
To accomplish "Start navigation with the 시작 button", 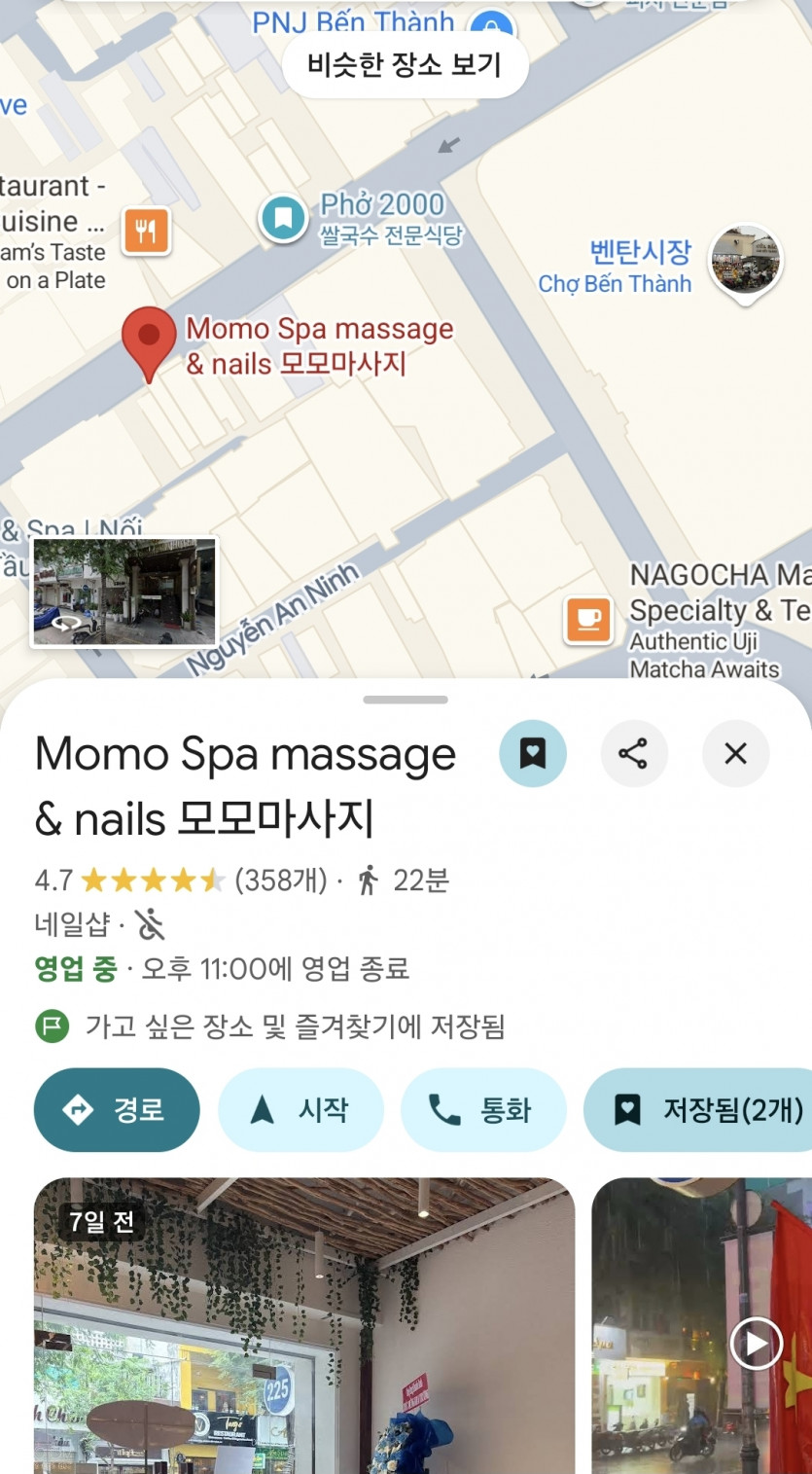I will pyautogui.click(x=300, y=1110).
